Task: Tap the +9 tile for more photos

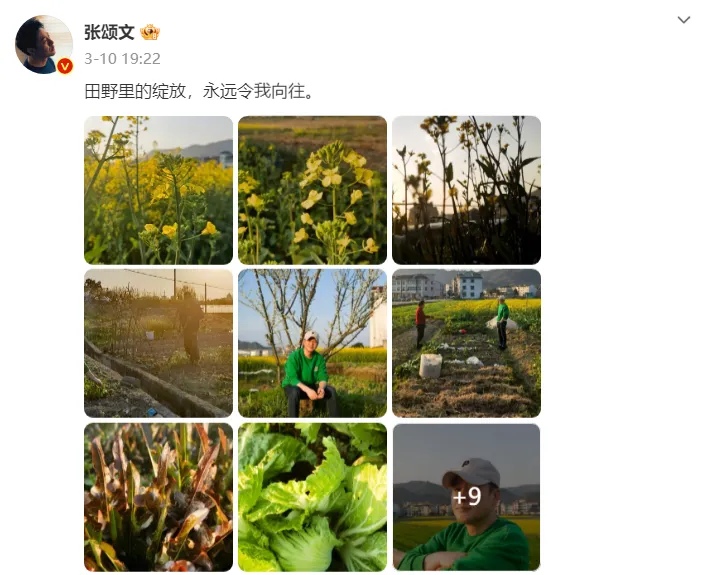Action: pyautogui.click(x=466, y=497)
